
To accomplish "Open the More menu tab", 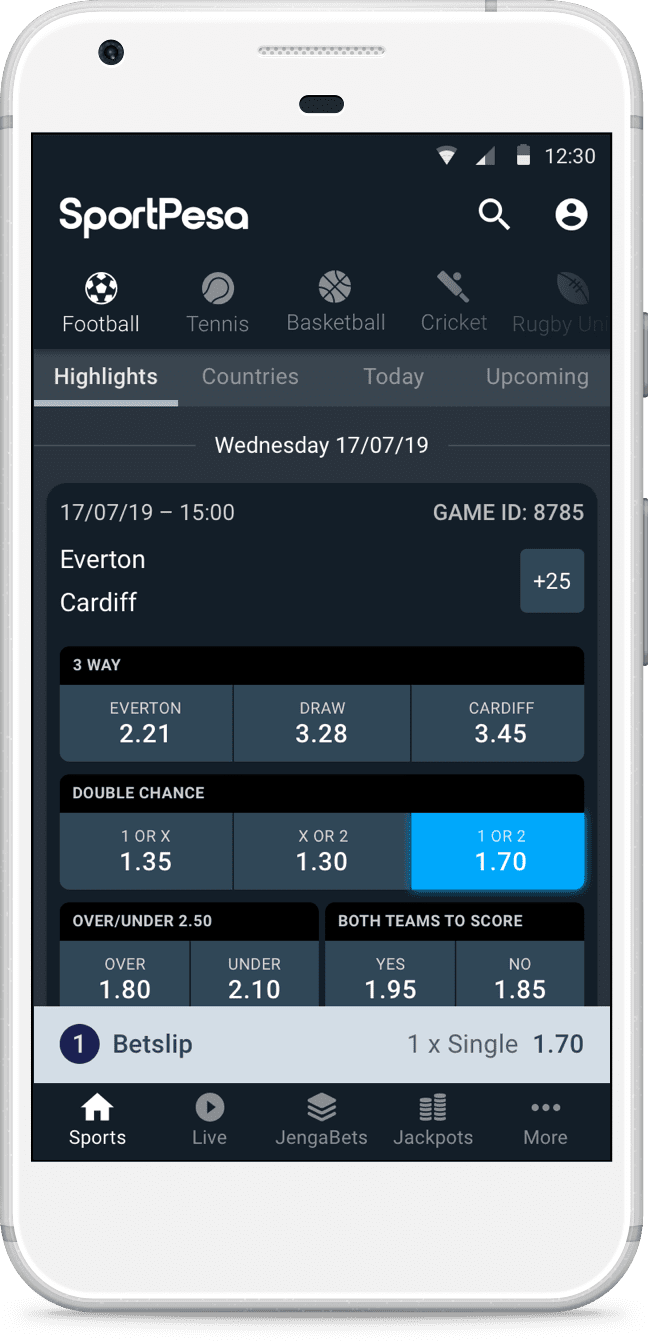I will tap(545, 1119).
